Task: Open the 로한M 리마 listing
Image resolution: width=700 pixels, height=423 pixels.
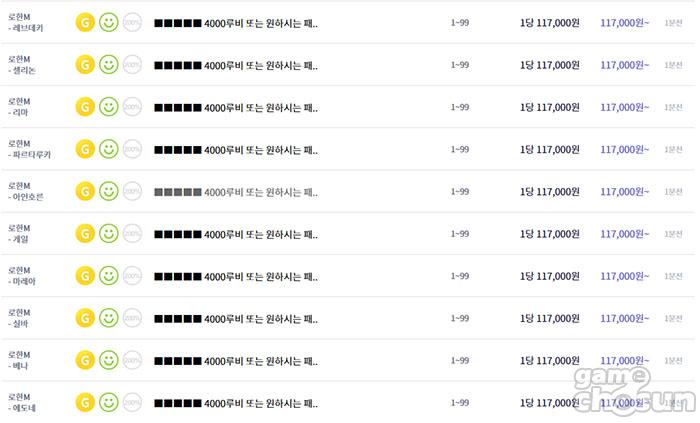Action: tap(236, 107)
